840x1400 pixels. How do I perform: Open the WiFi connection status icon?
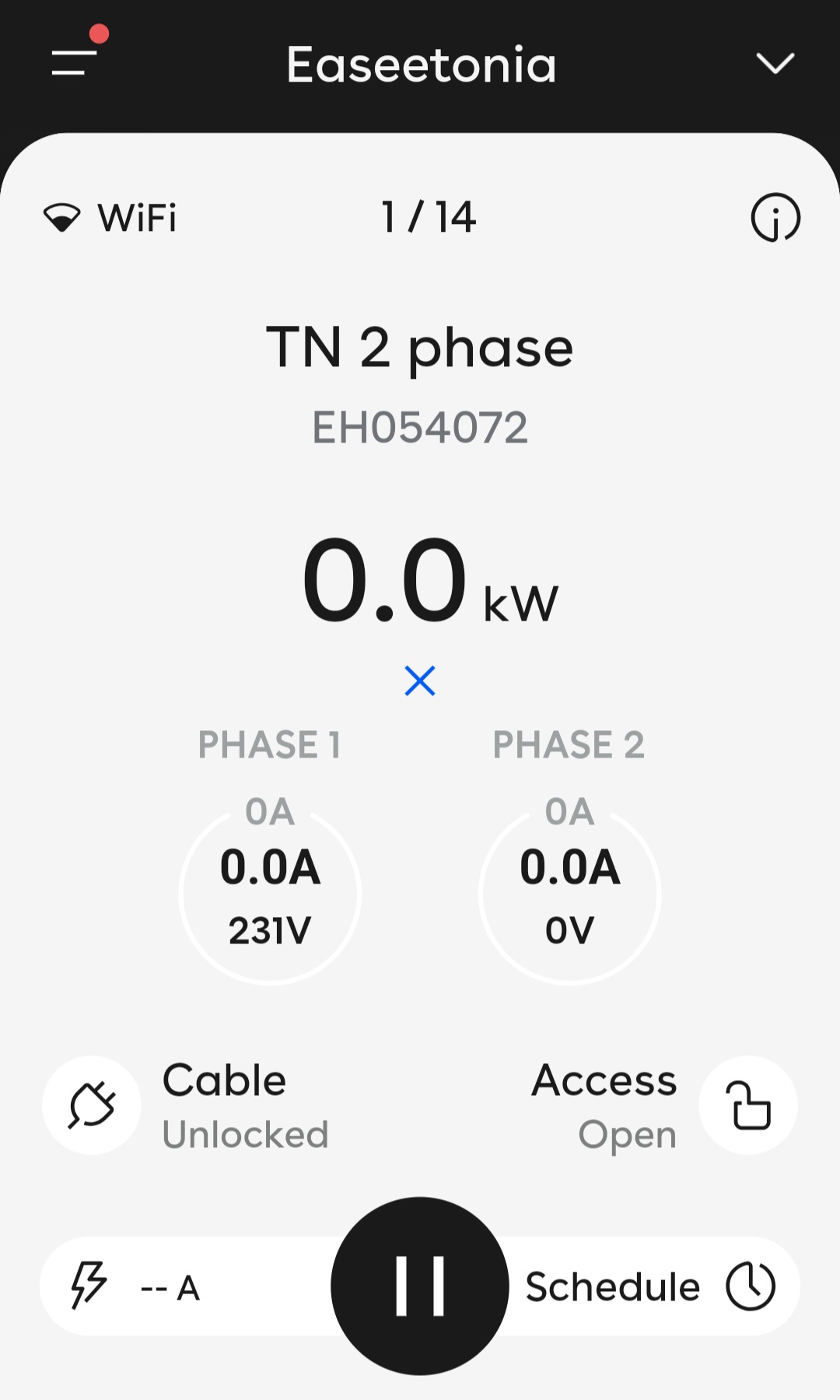coord(64,217)
